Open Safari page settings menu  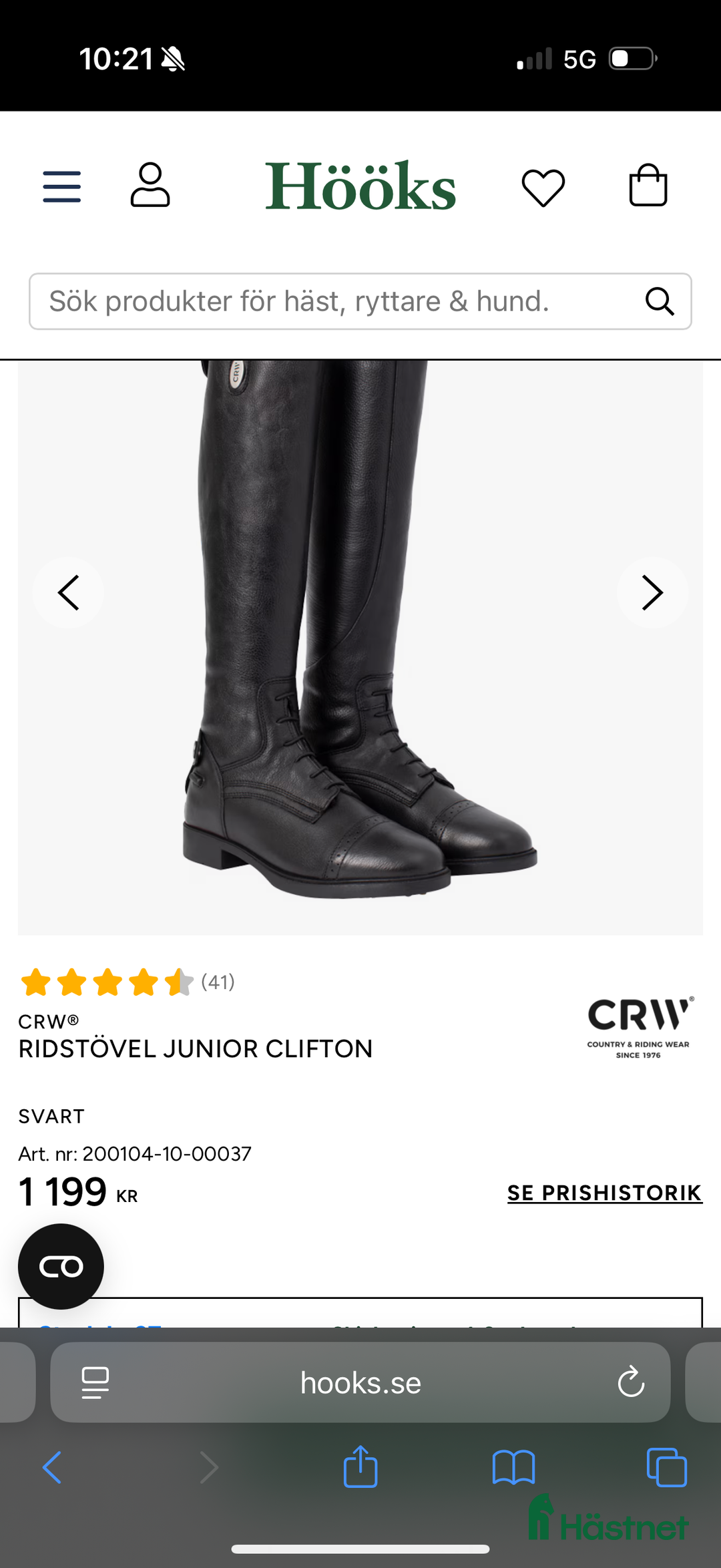coord(95,1382)
